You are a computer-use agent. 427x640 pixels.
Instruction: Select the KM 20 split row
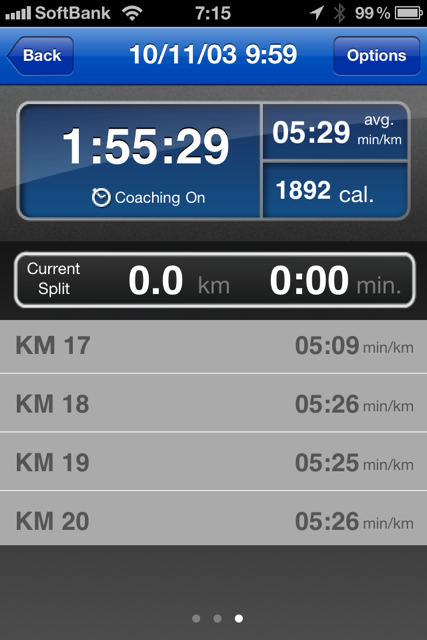pyautogui.click(x=214, y=518)
